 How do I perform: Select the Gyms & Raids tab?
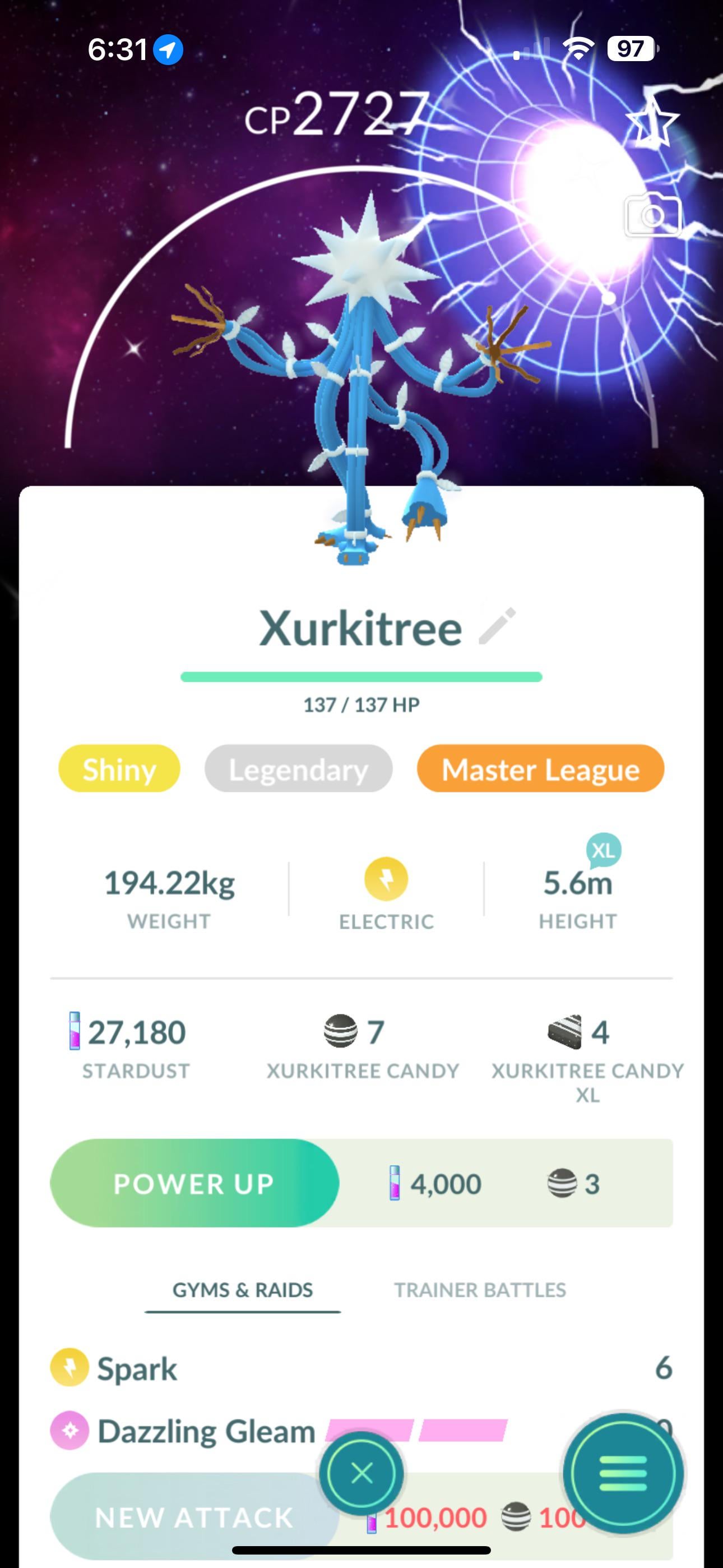click(x=242, y=1290)
